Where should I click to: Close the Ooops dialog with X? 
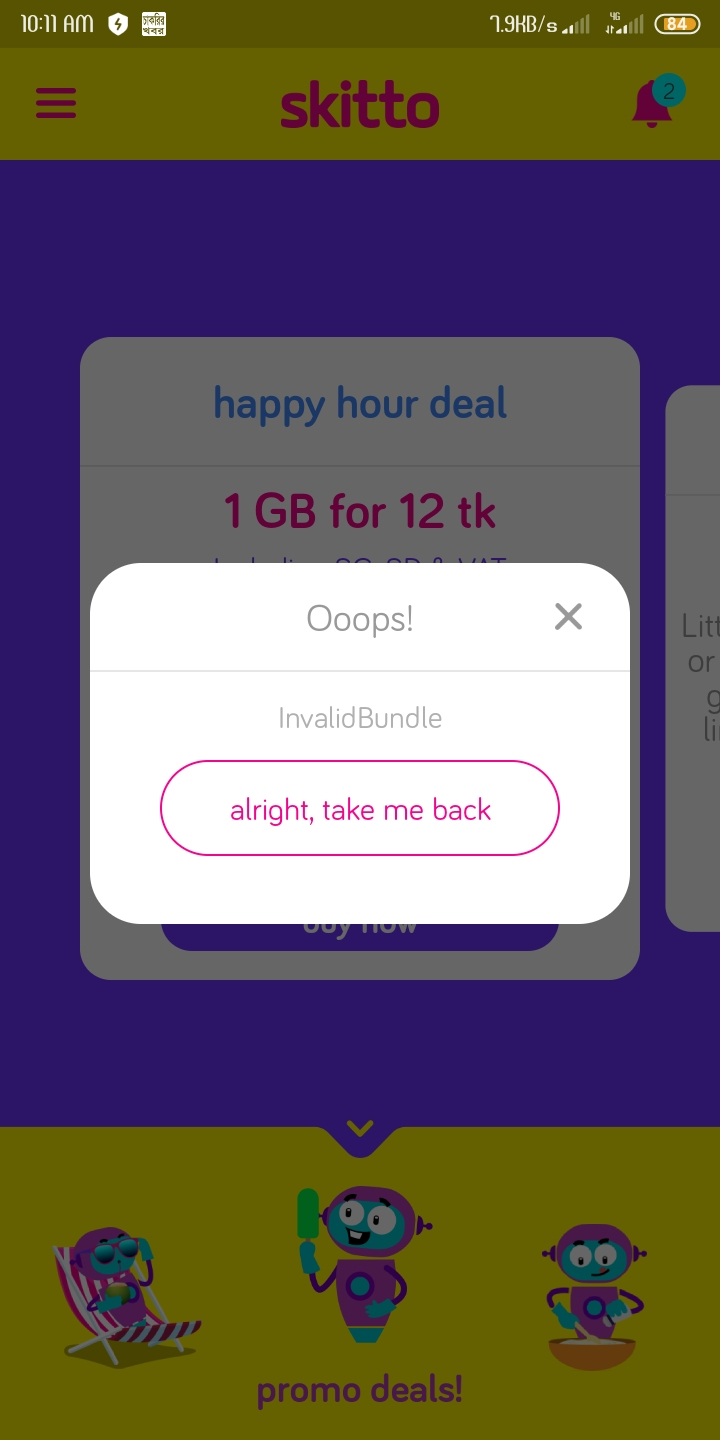568,617
